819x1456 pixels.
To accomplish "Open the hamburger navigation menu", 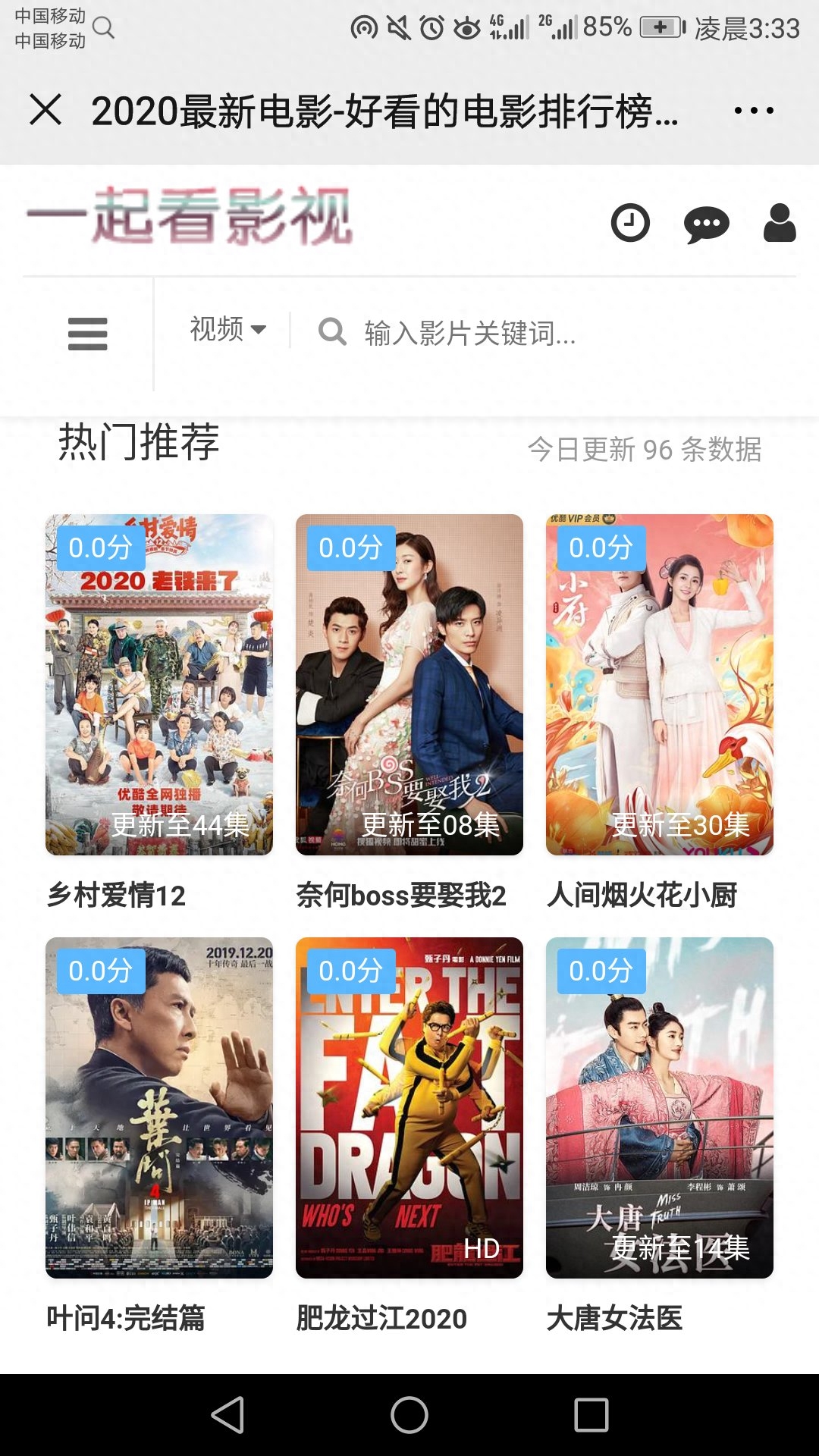I will 88,334.
